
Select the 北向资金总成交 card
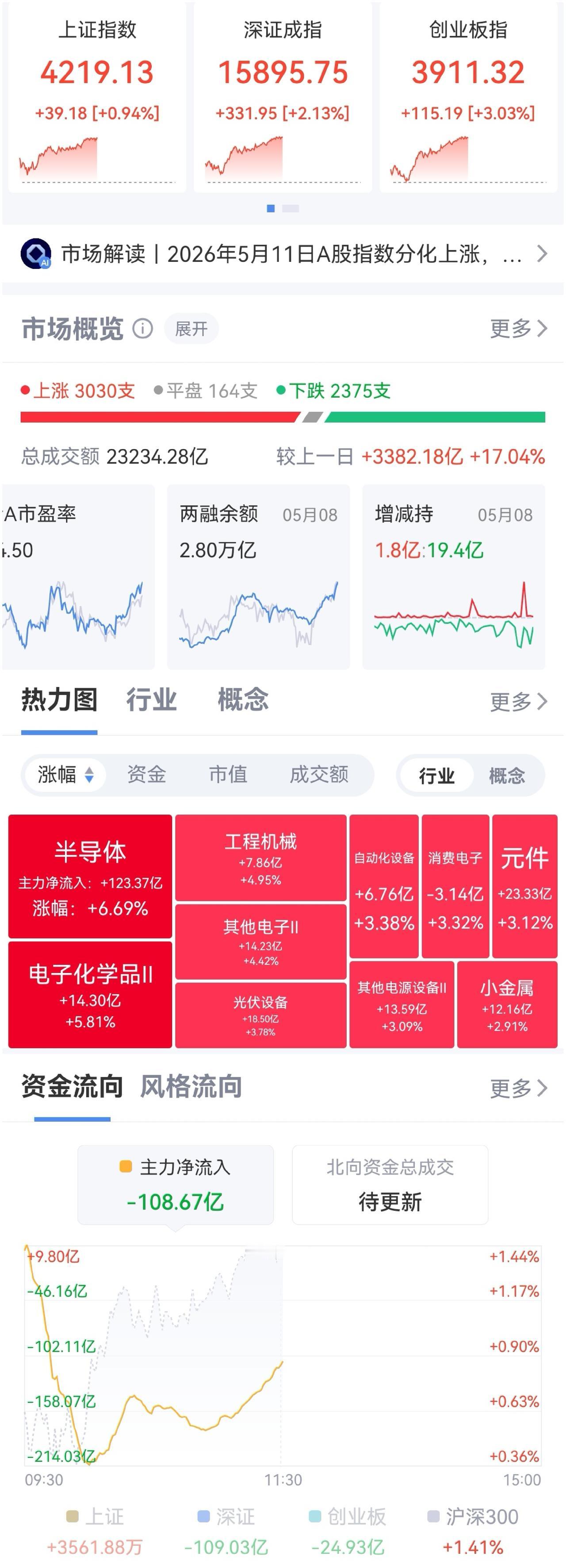(x=390, y=1184)
